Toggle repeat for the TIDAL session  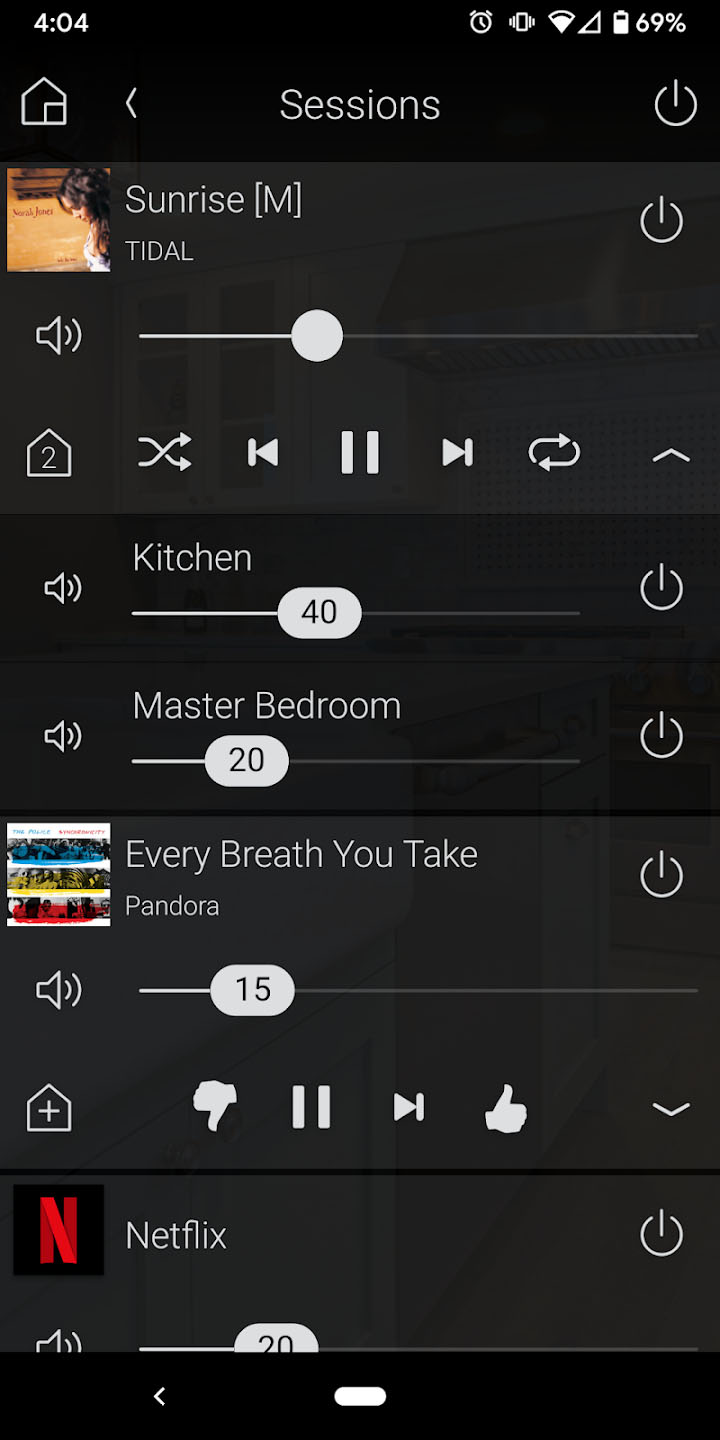[x=554, y=453]
